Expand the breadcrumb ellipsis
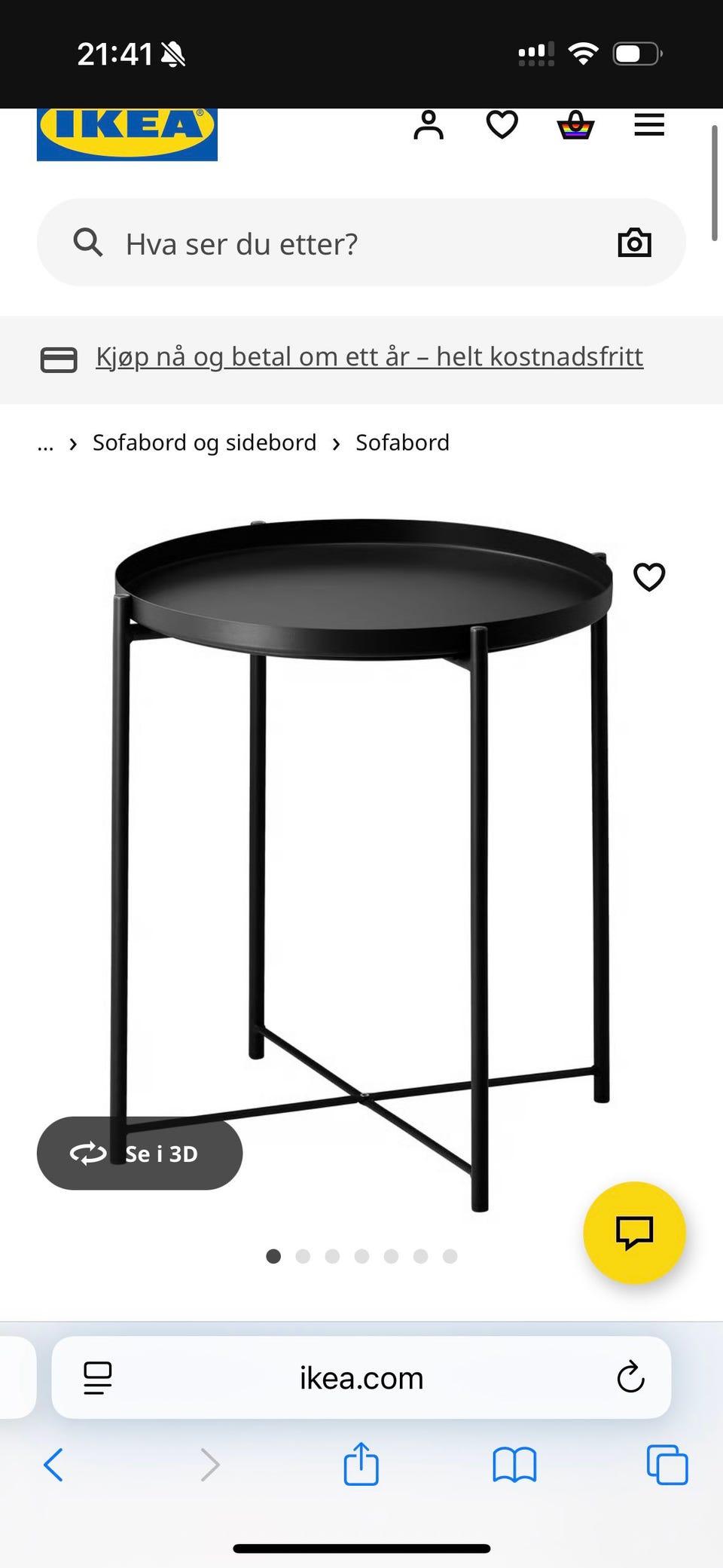 [x=45, y=442]
